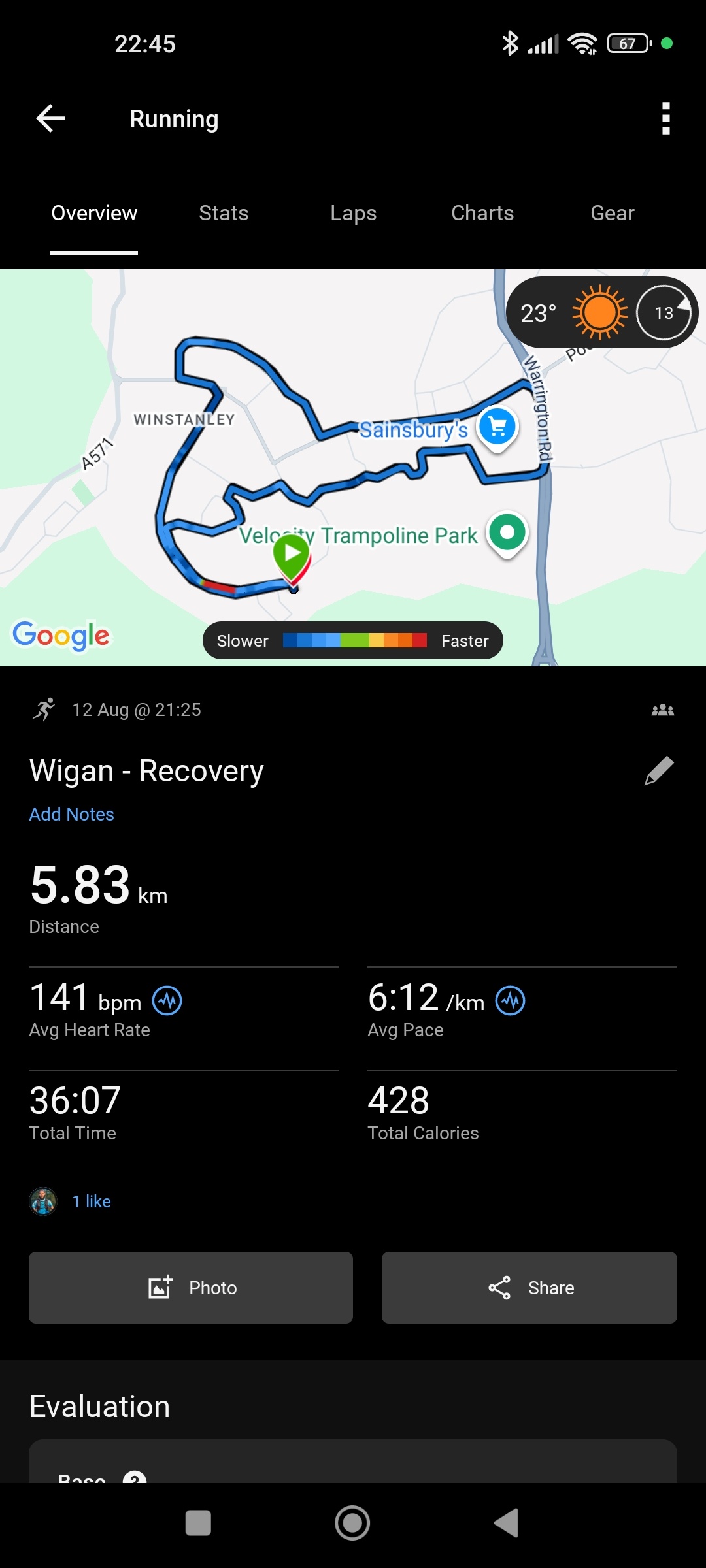Open the three-dot overflow menu
Viewport: 706px width, 1568px height.
(x=665, y=119)
